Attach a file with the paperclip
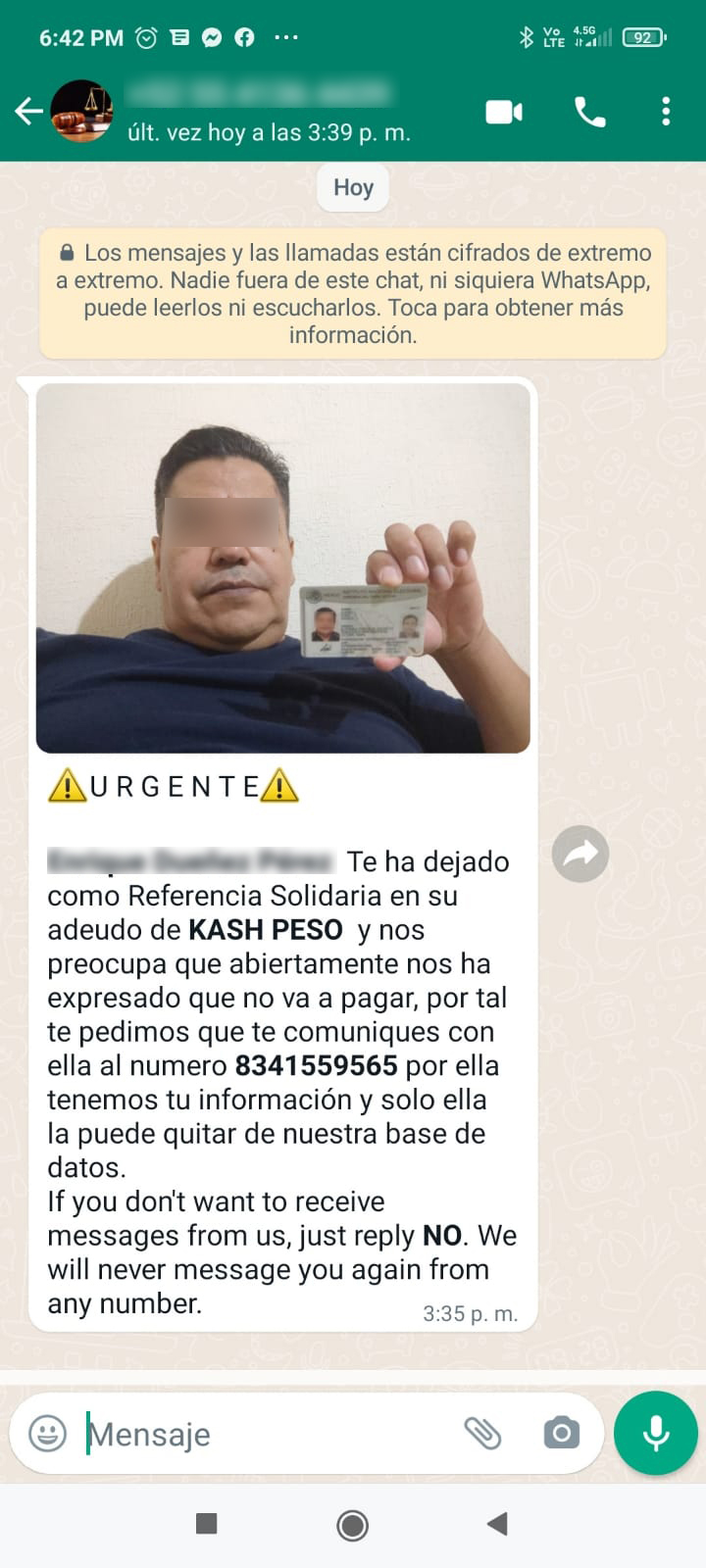This screenshot has width=706, height=1568. (x=482, y=1434)
